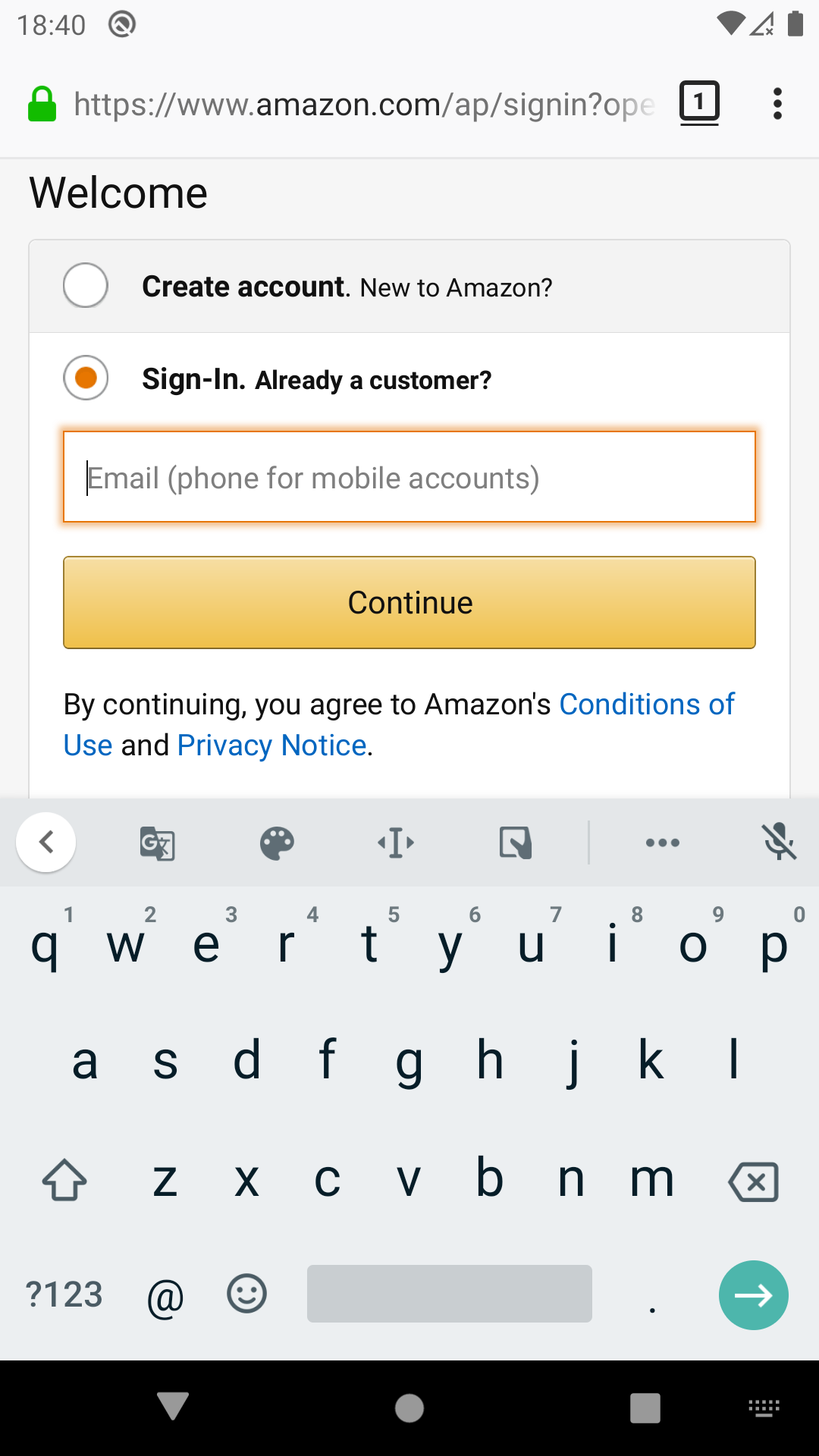Open the keyboard theme palette
The height and width of the screenshot is (1456, 819).
coord(277,843)
